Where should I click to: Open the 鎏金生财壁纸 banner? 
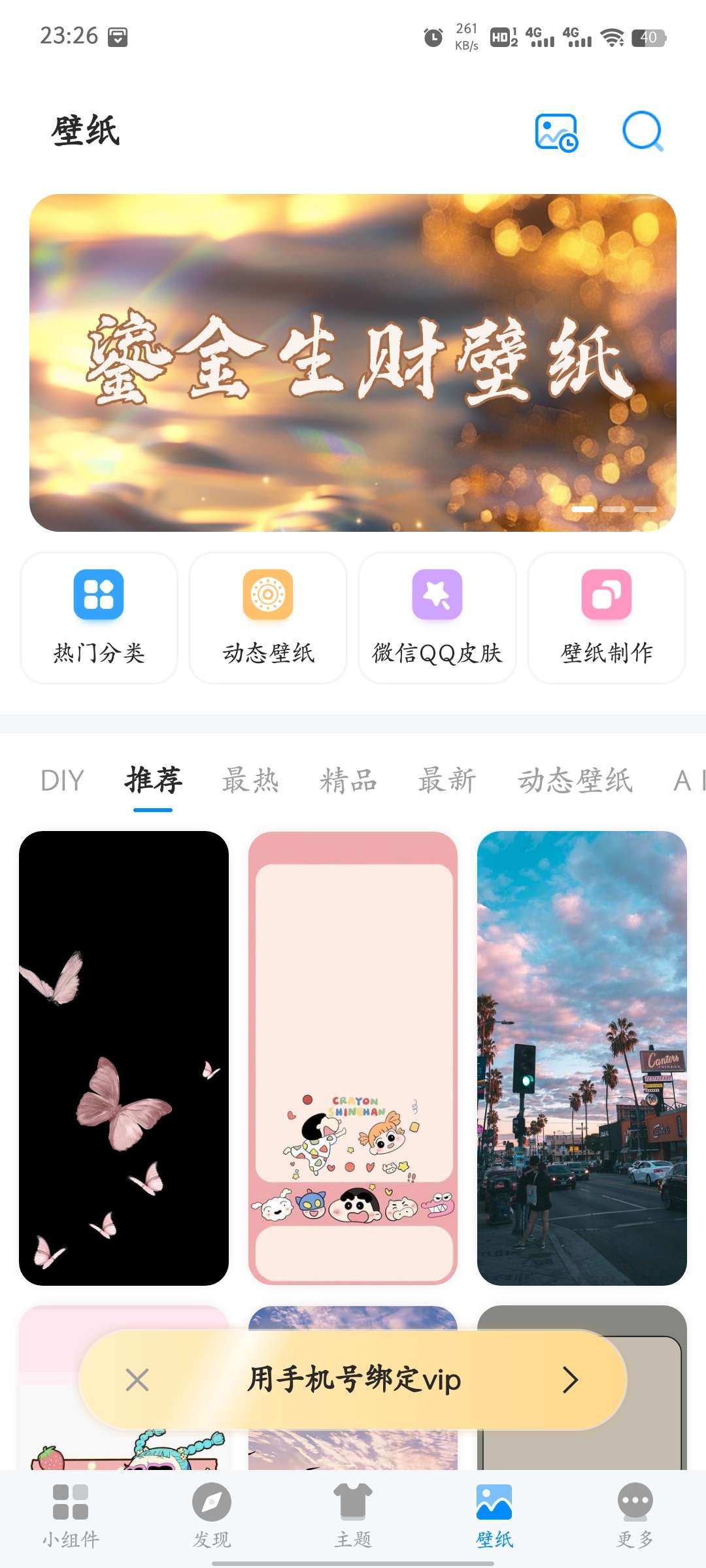point(353,363)
